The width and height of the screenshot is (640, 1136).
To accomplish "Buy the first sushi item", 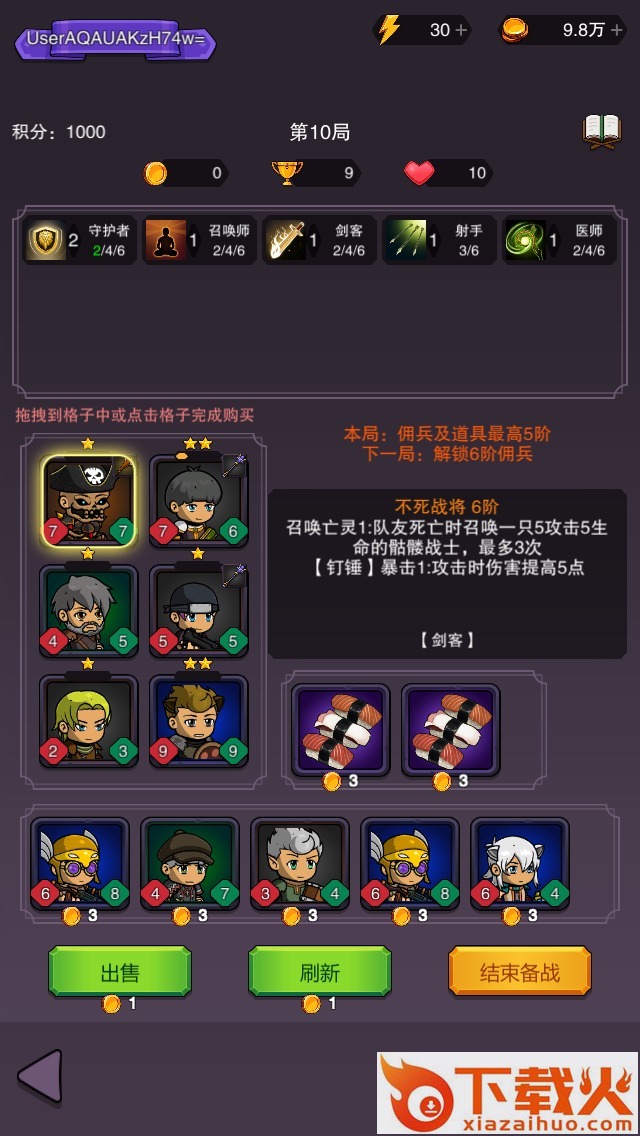I will click(x=341, y=730).
